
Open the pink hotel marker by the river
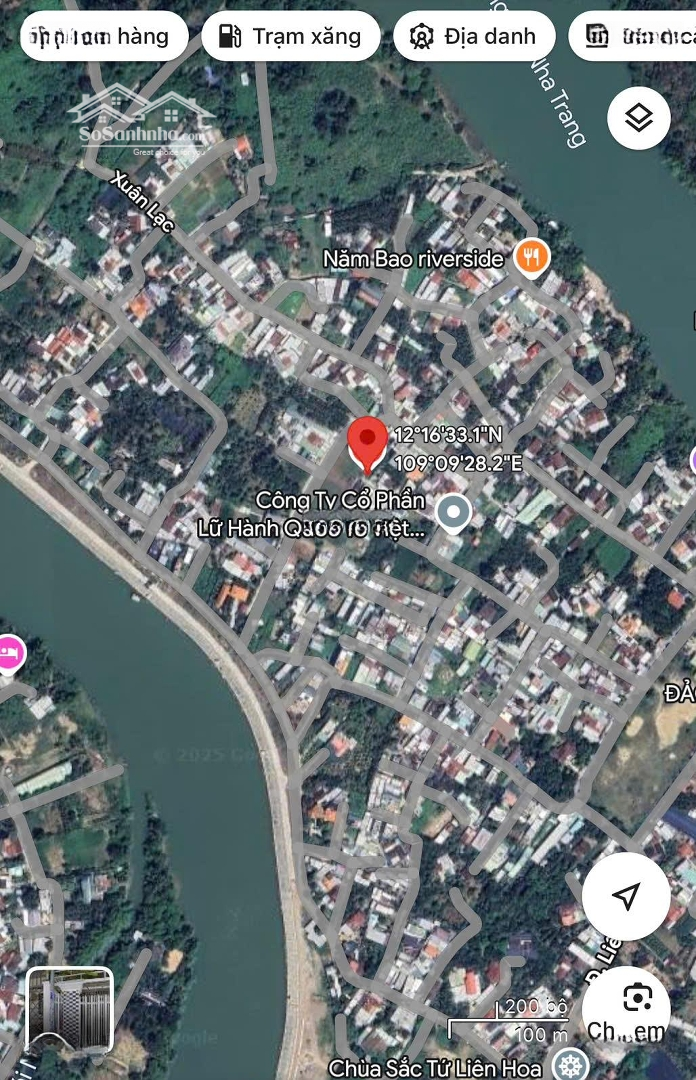click(x=9, y=653)
